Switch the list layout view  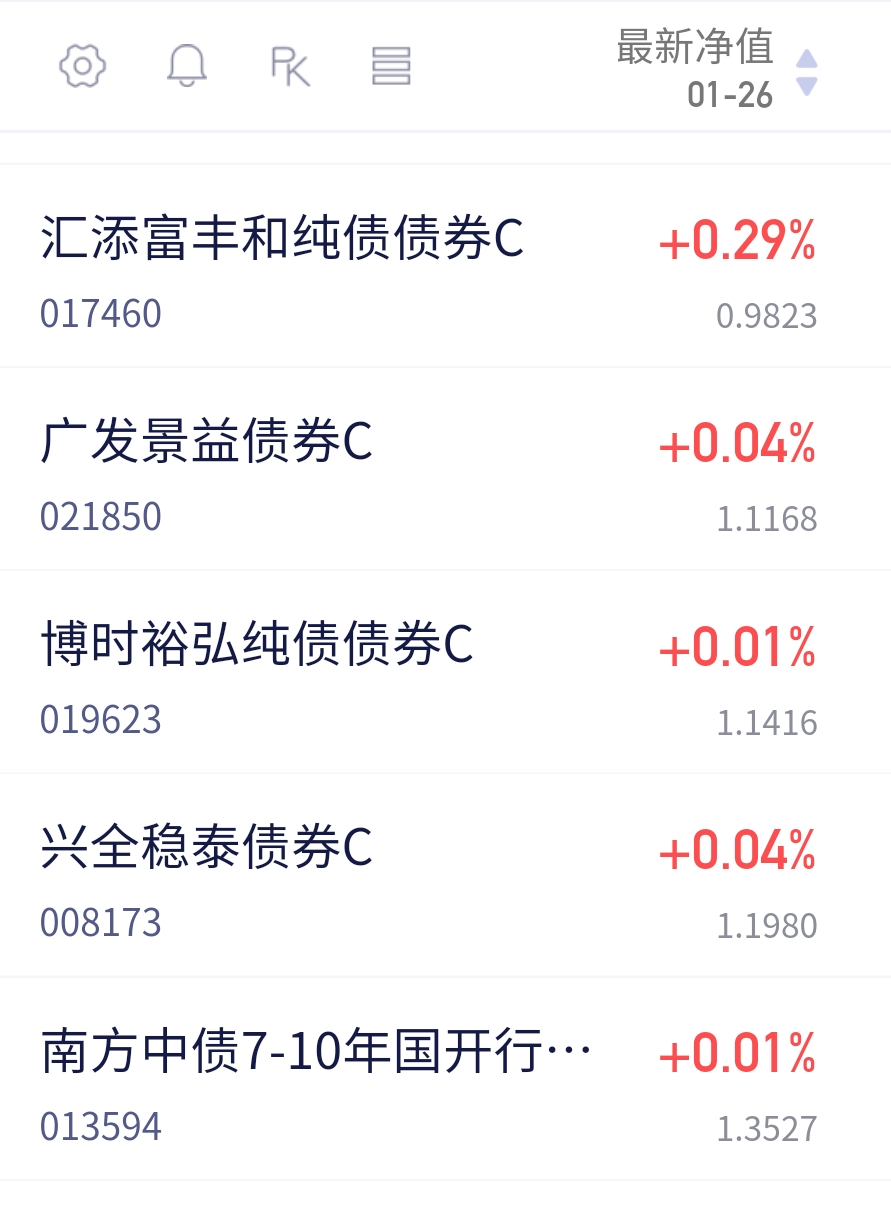pyautogui.click(x=391, y=67)
